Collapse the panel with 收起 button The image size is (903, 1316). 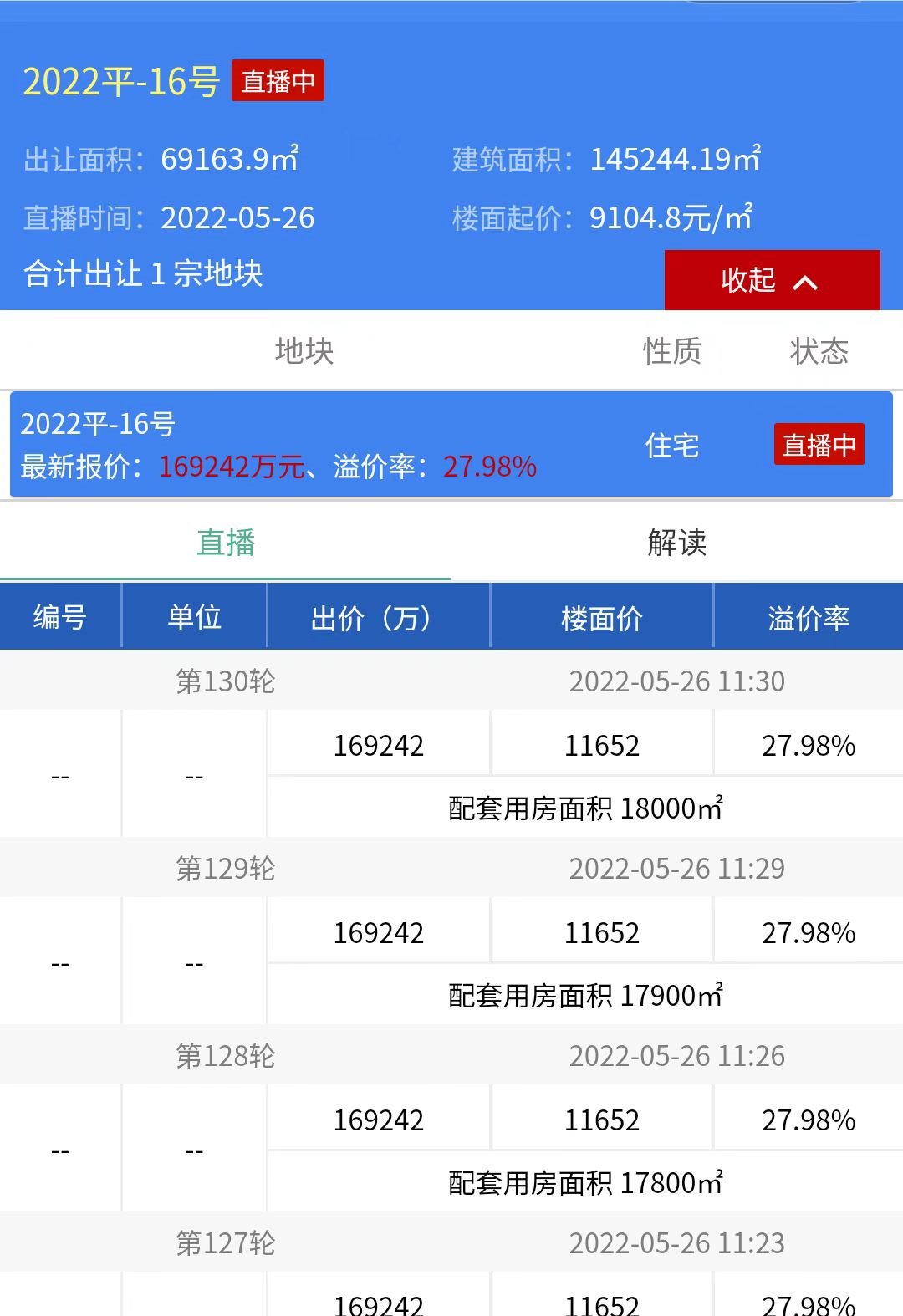(x=772, y=280)
